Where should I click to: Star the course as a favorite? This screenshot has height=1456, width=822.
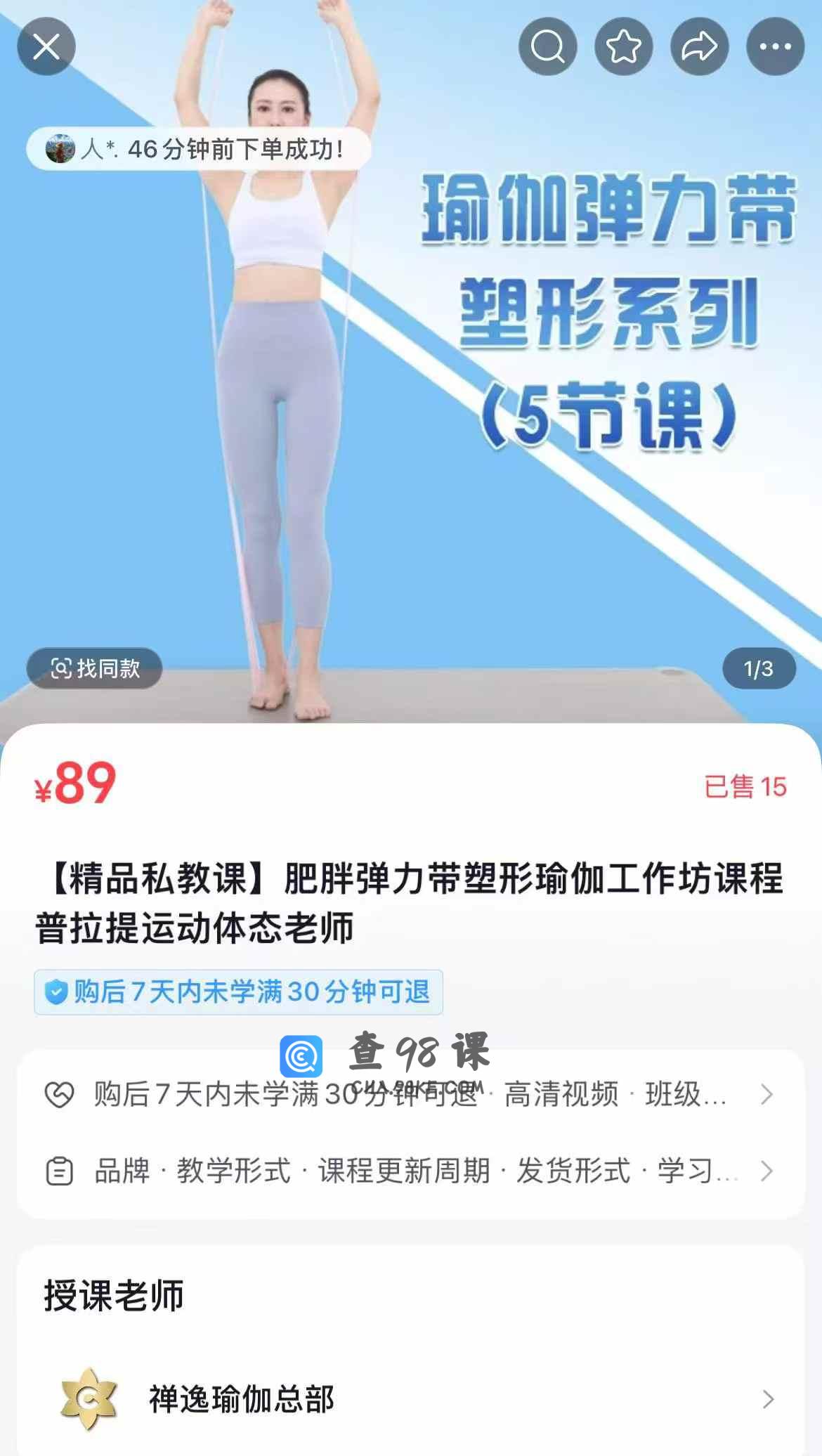click(623, 46)
